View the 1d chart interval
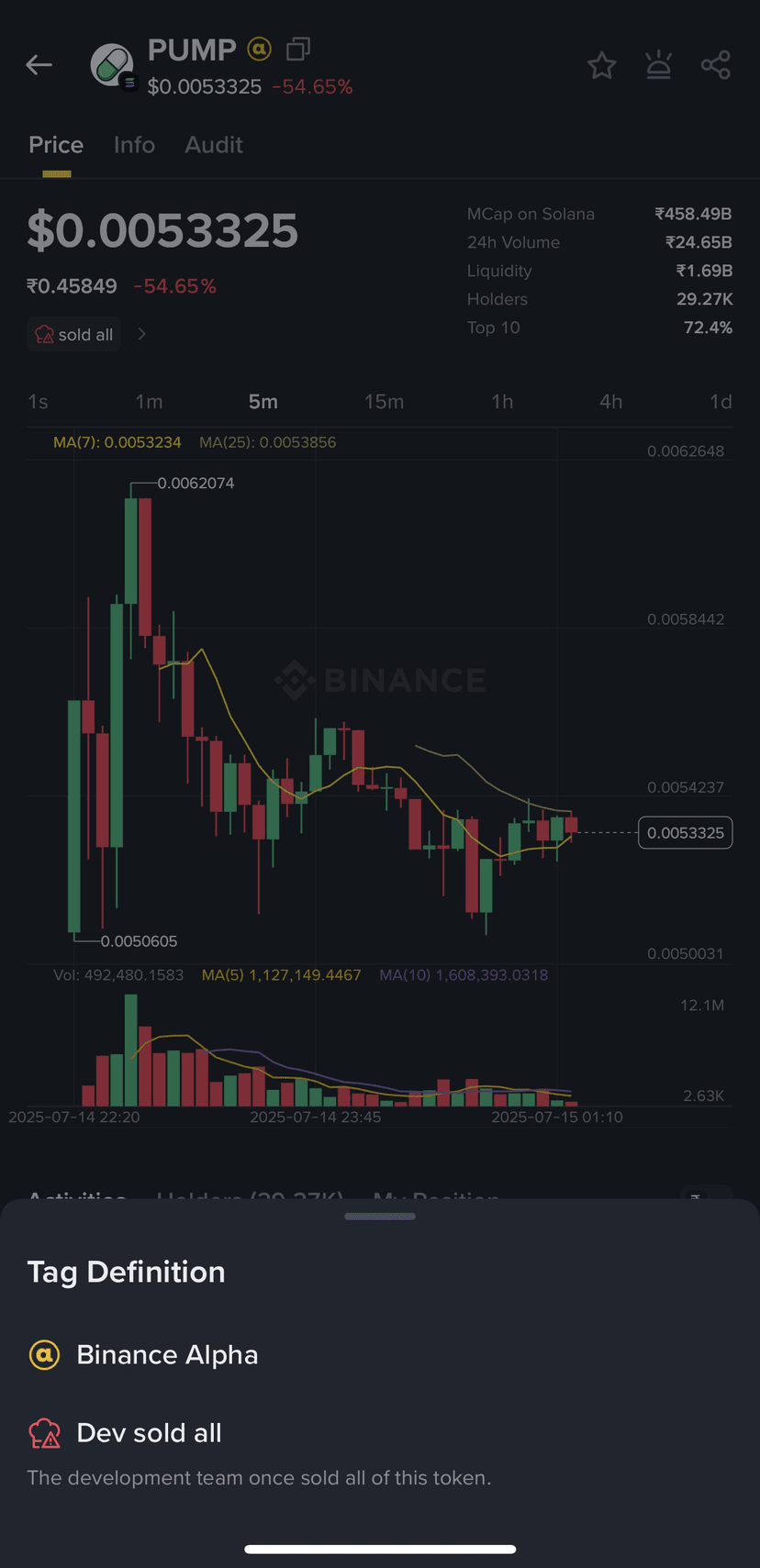Image resolution: width=760 pixels, height=1568 pixels. pyautogui.click(x=721, y=402)
